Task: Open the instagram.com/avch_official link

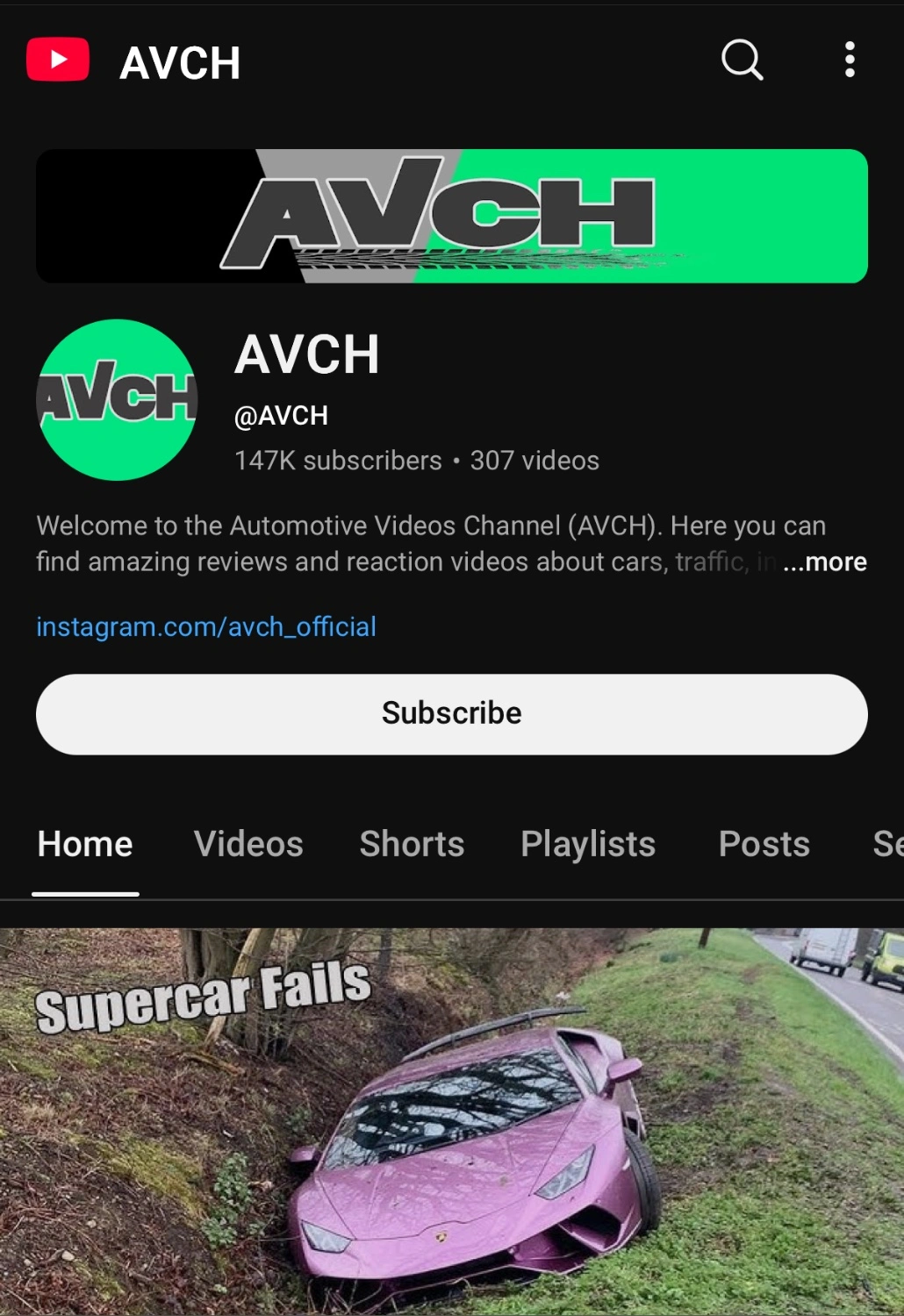Action: (206, 626)
